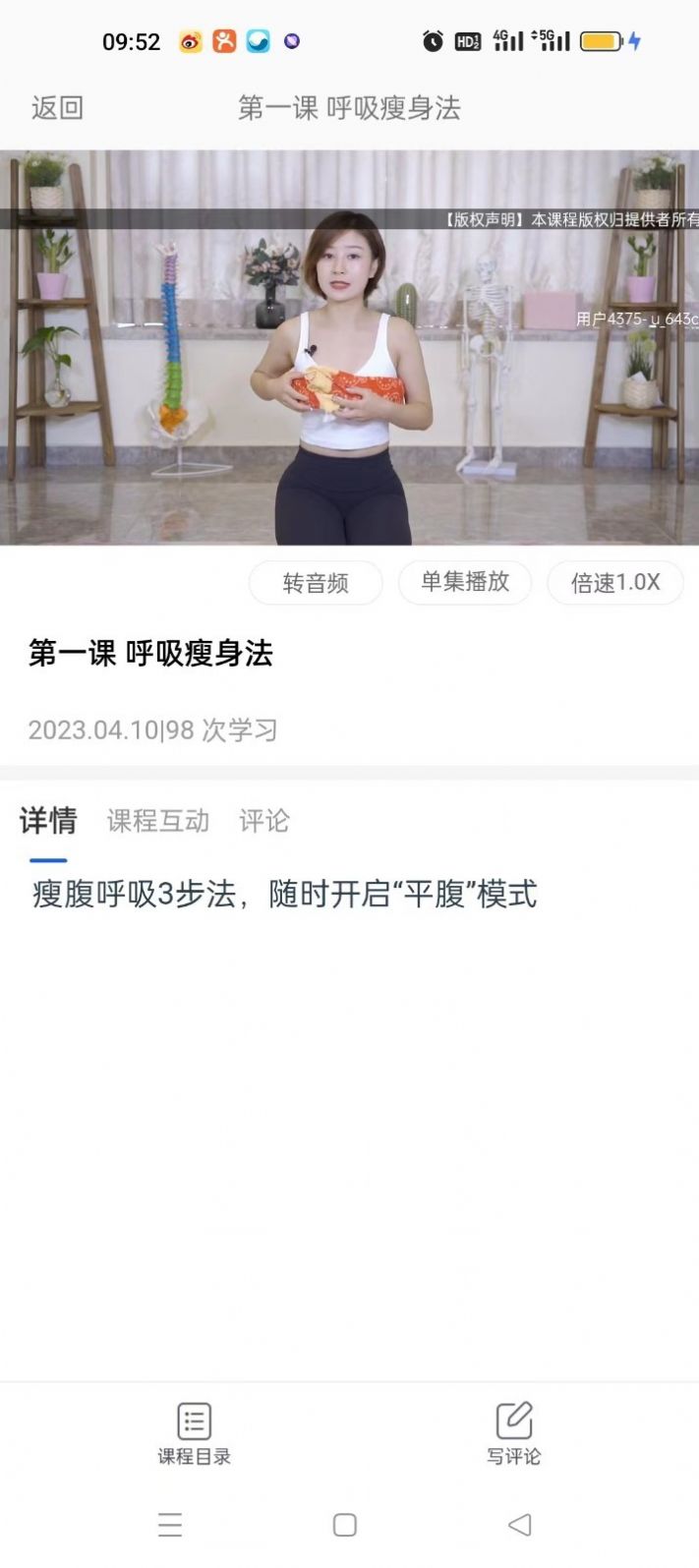Write a comment via 写评论
699x1568 pixels.
tap(513, 1434)
